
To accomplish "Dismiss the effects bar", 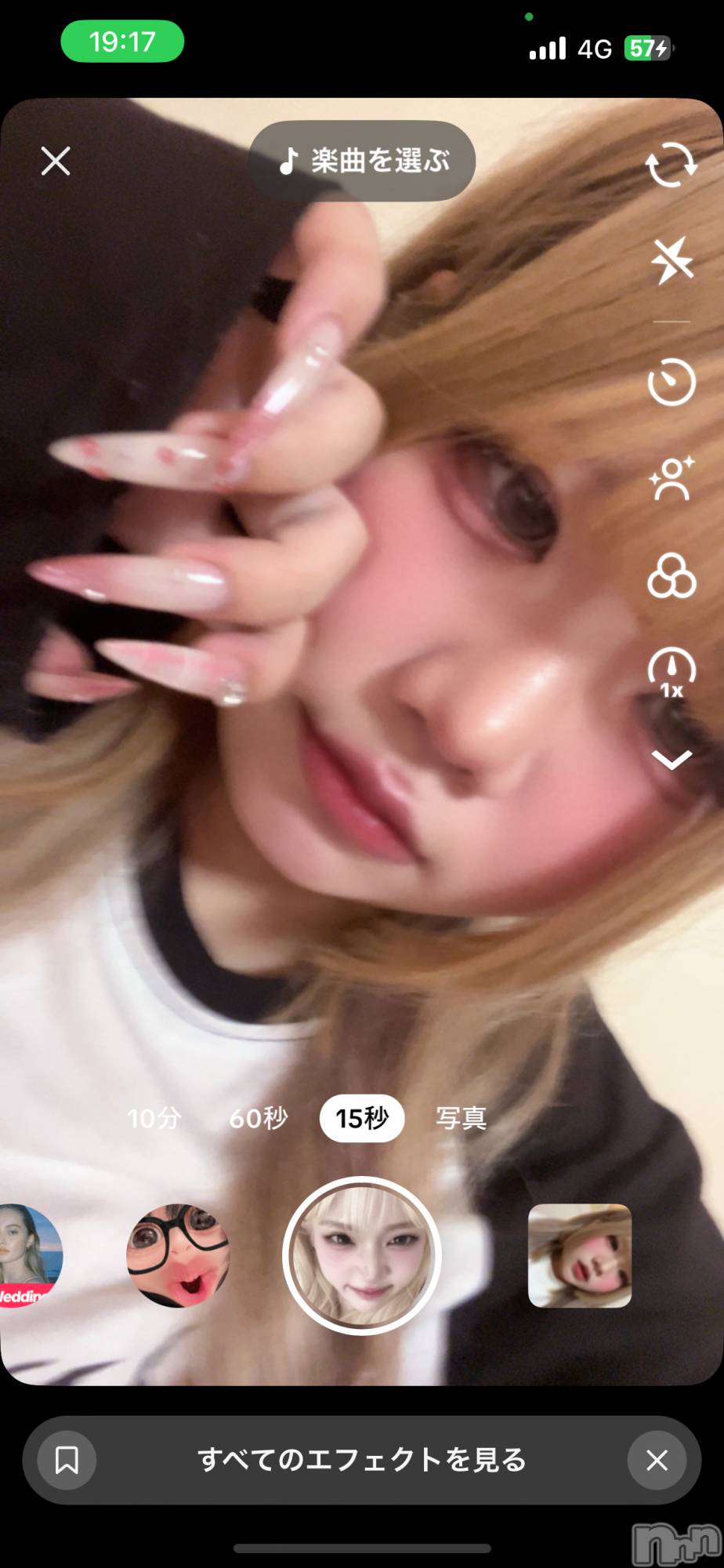I will [657, 1460].
